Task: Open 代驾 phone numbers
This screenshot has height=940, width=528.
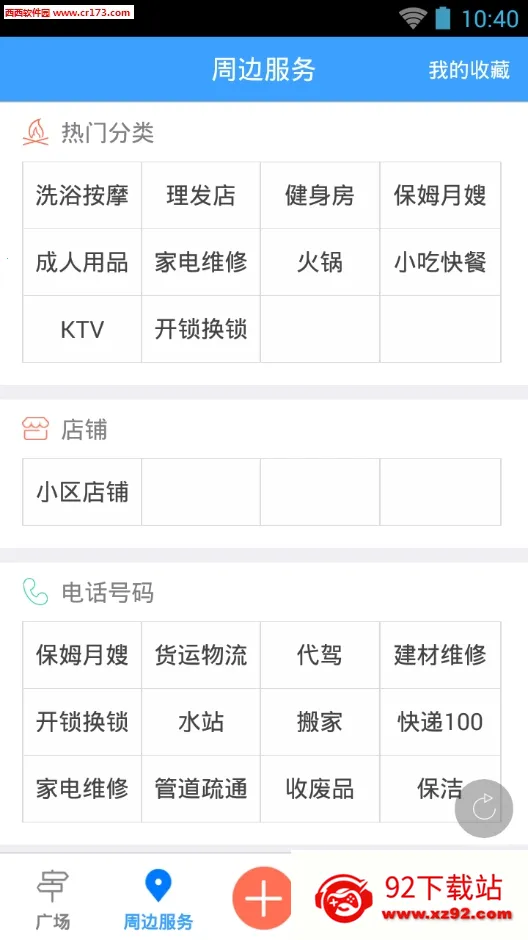Action: 319,655
